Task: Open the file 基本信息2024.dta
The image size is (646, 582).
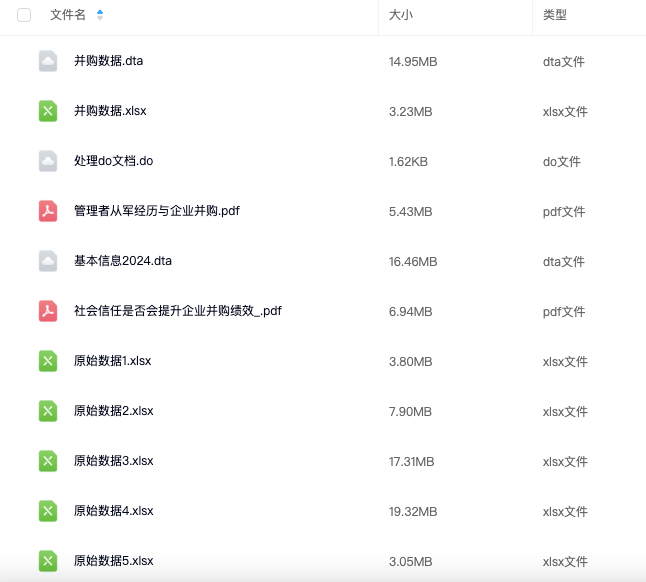Action: click(x=123, y=261)
